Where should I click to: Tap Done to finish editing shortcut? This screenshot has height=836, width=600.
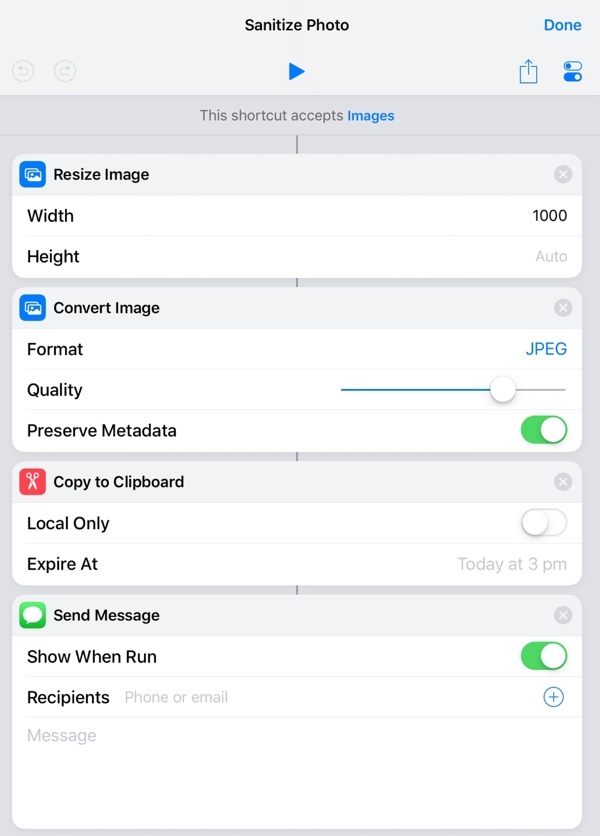562,25
